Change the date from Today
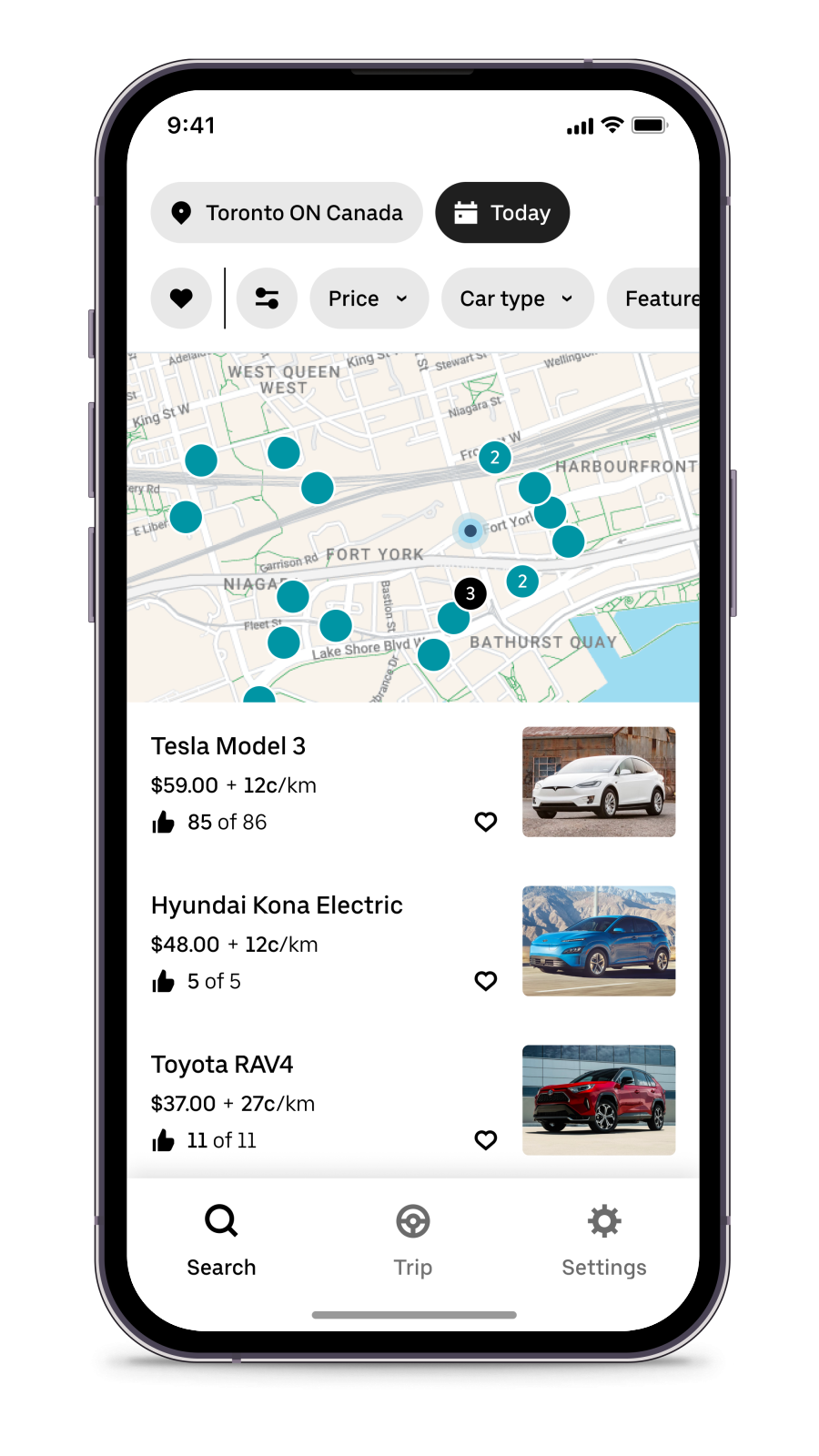 [x=502, y=213]
